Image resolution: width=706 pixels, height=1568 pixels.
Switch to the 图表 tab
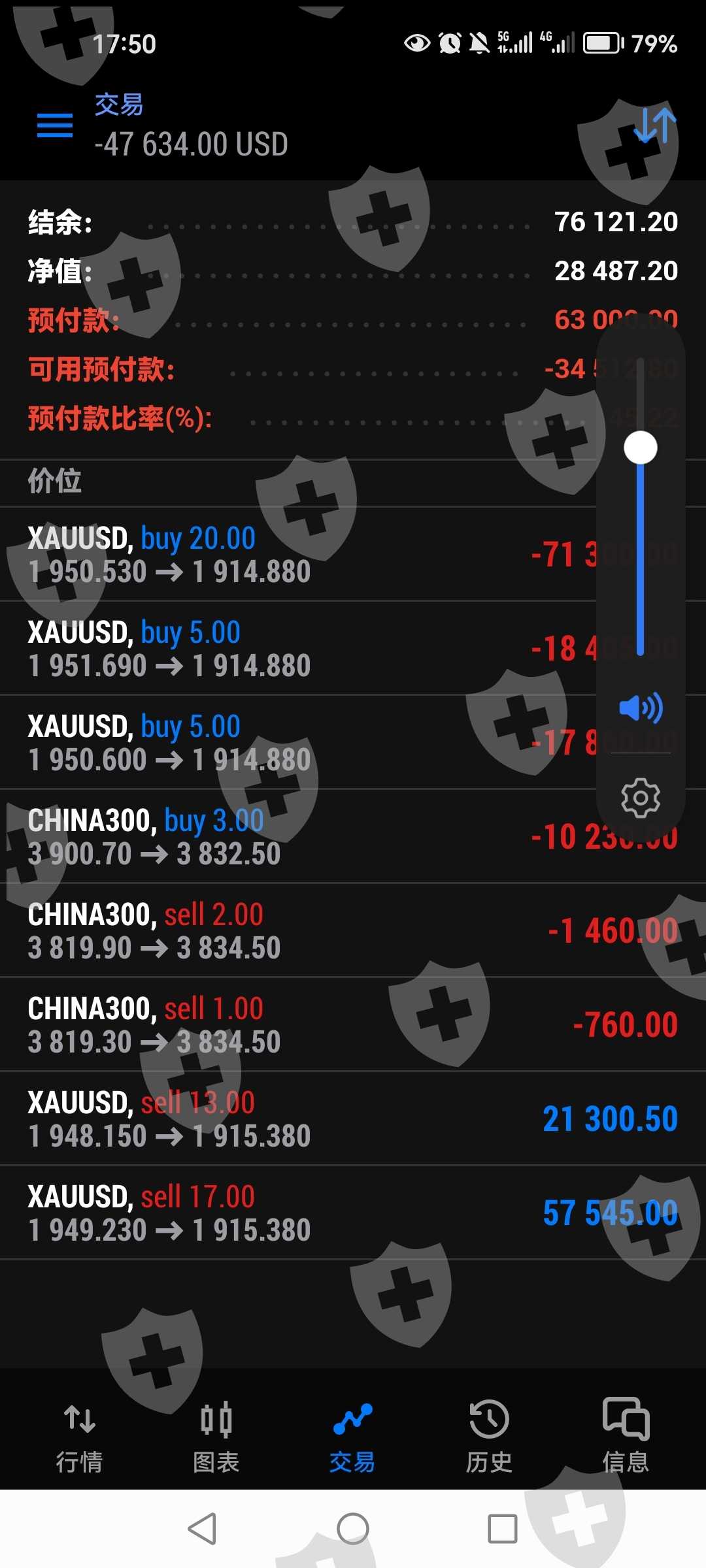tap(216, 1436)
